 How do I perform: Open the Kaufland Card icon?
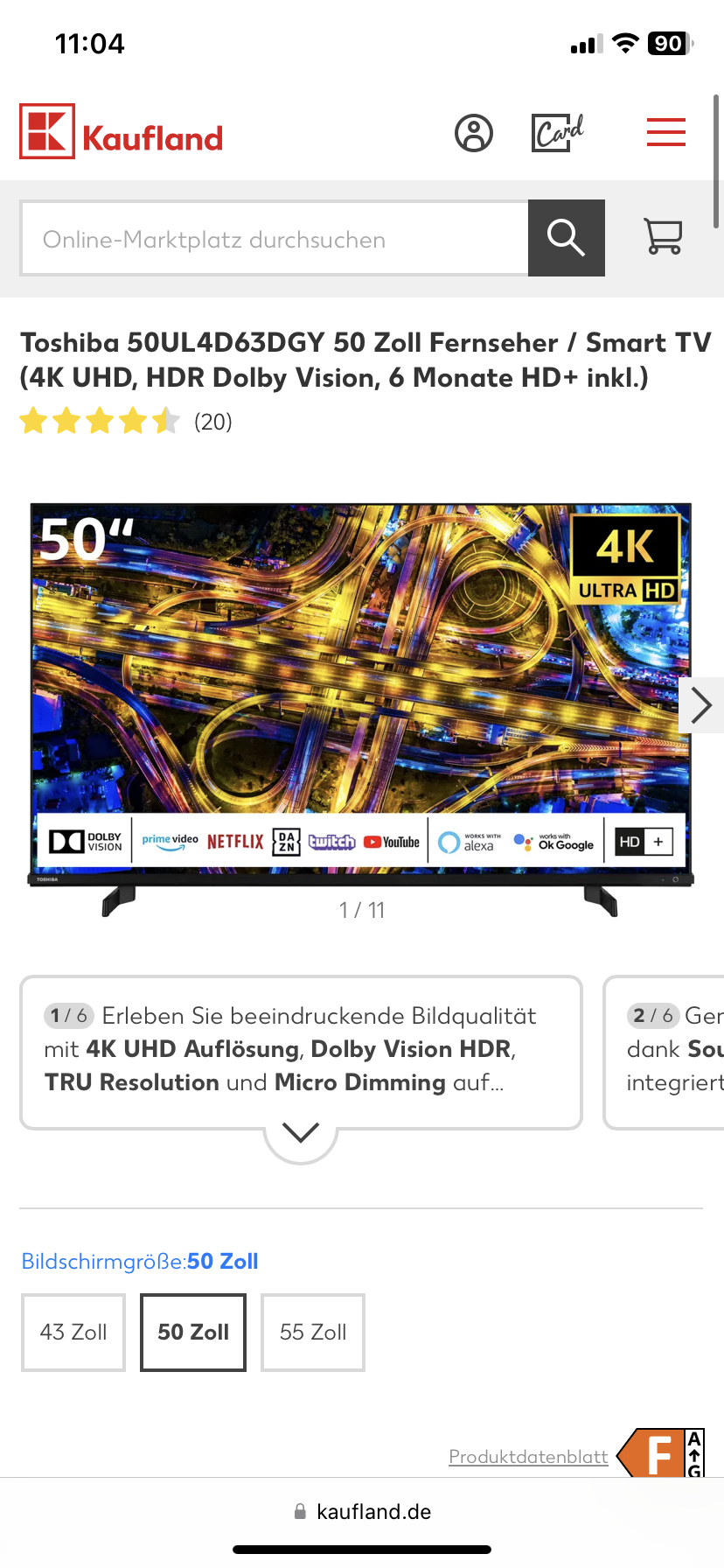pyautogui.click(x=557, y=133)
